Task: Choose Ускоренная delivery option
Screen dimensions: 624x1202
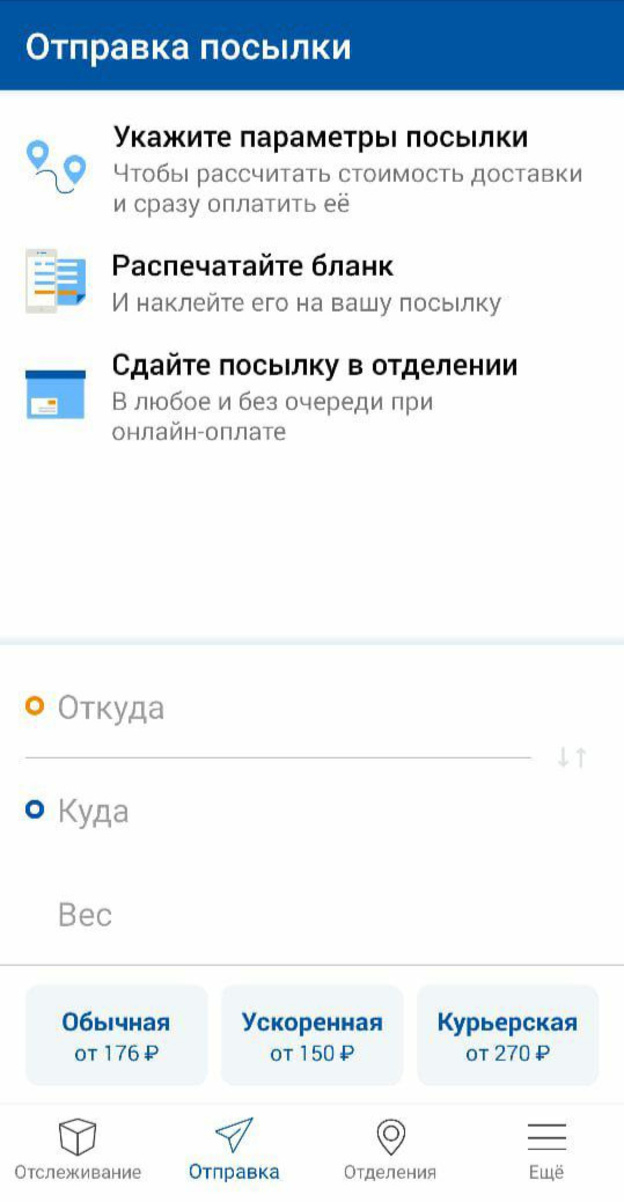Action: click(x=312, y=1035)
